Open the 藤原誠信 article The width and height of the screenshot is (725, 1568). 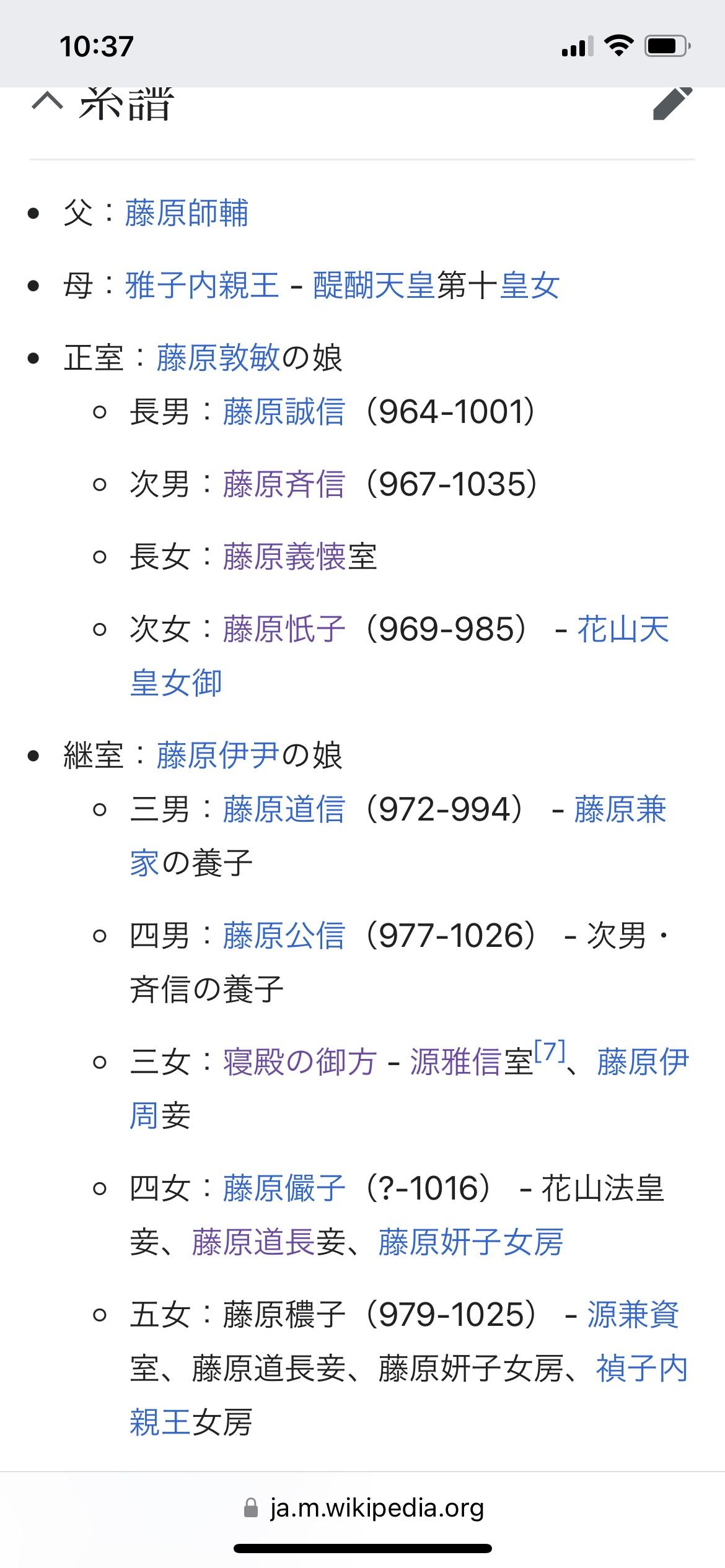[284, 412]
